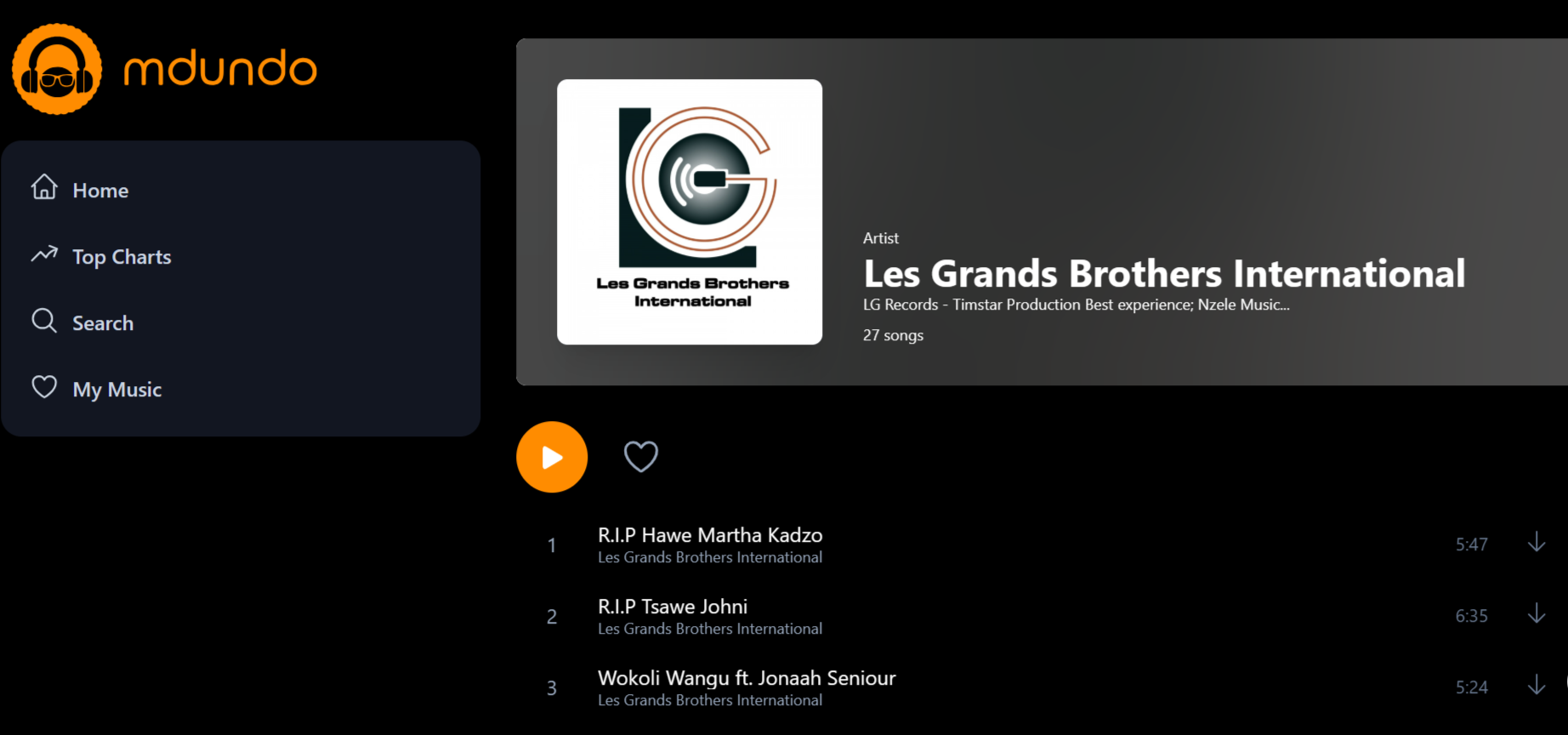This screenshot has height=735, width=1568.
Task: Download R.I.P Tsawe Johni
Action: 1536,614
